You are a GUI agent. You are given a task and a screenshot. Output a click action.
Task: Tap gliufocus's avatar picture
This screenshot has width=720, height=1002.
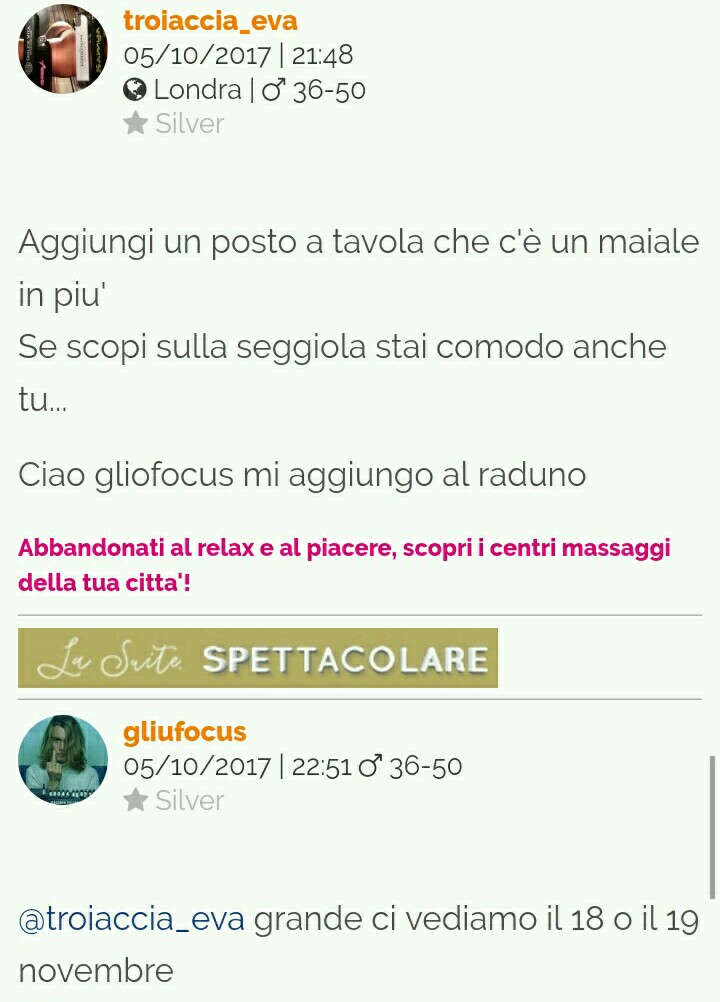click(x=63, y=760)
